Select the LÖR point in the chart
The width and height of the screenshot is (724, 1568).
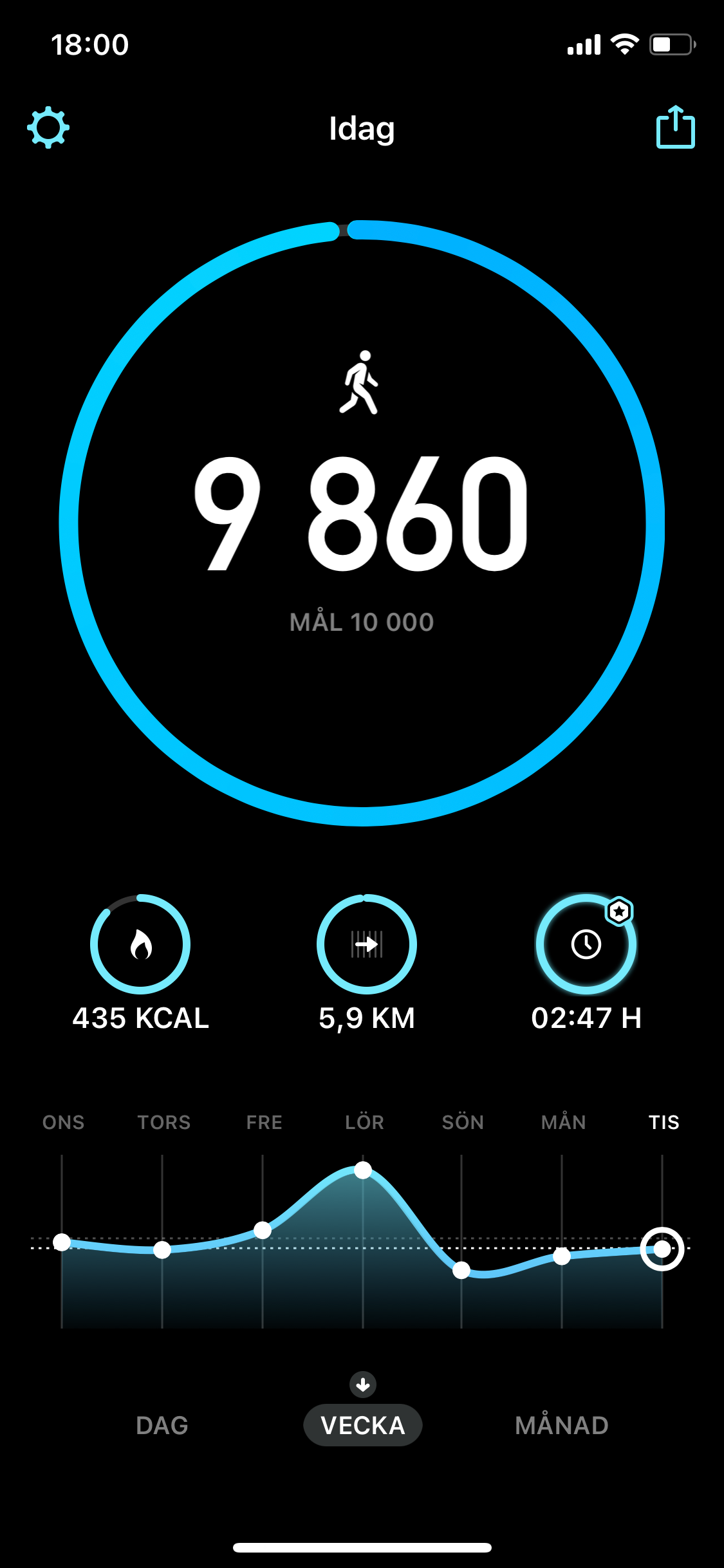(363, 1170)
